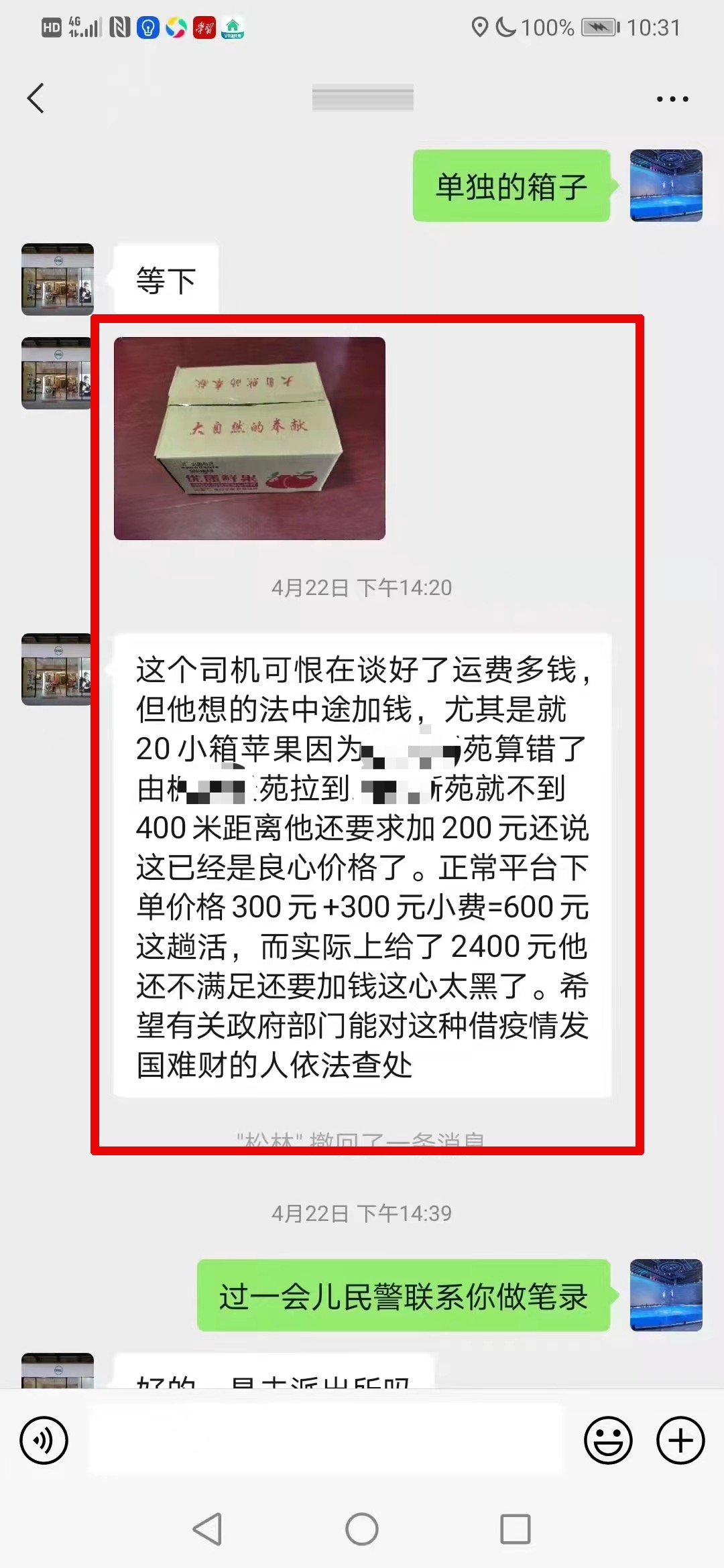724x1568 pixels.
Task: Open the recent apps square button
Action: 516,1529
